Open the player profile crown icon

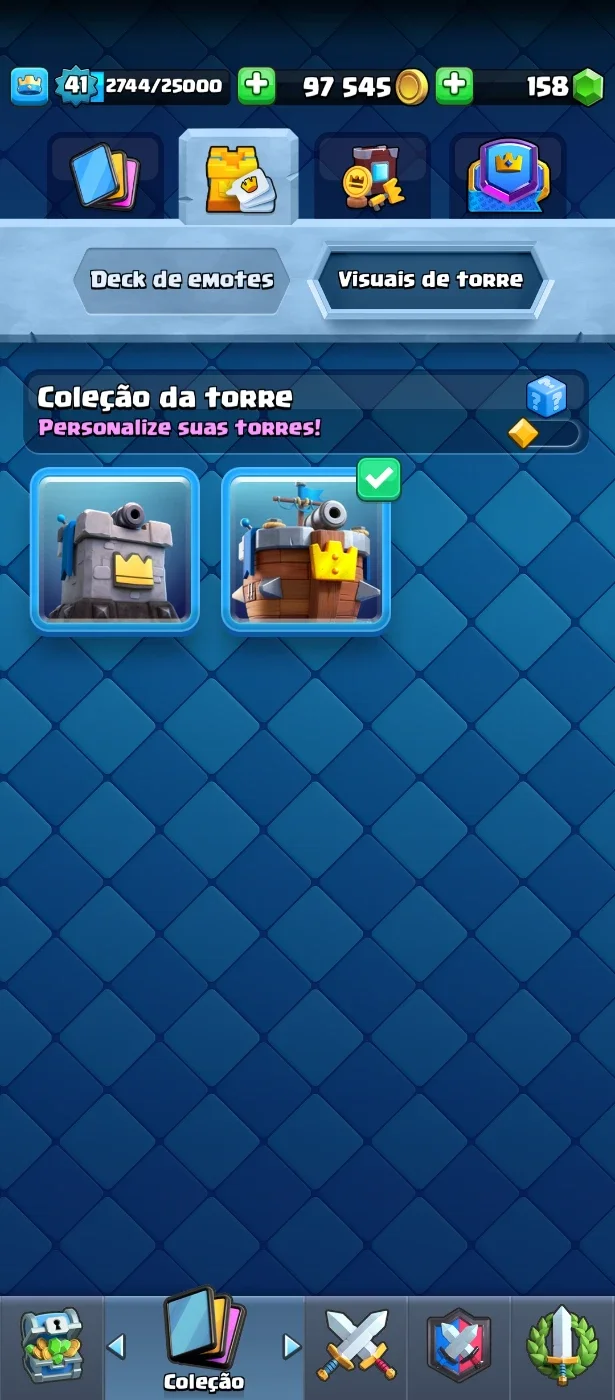click(29, 86)
